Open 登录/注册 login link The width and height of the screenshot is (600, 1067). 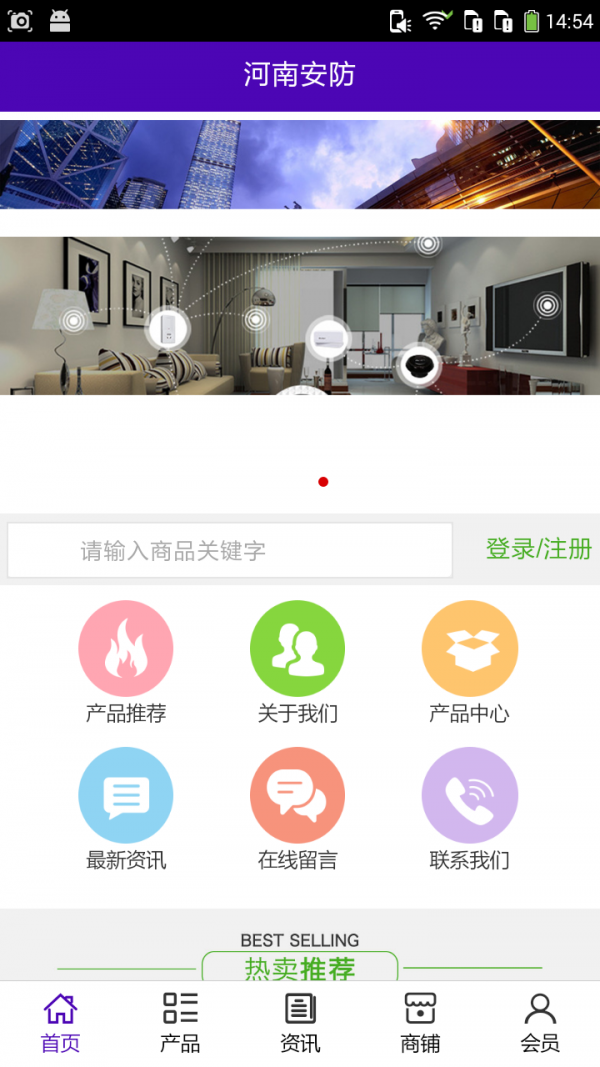(538, 549)
